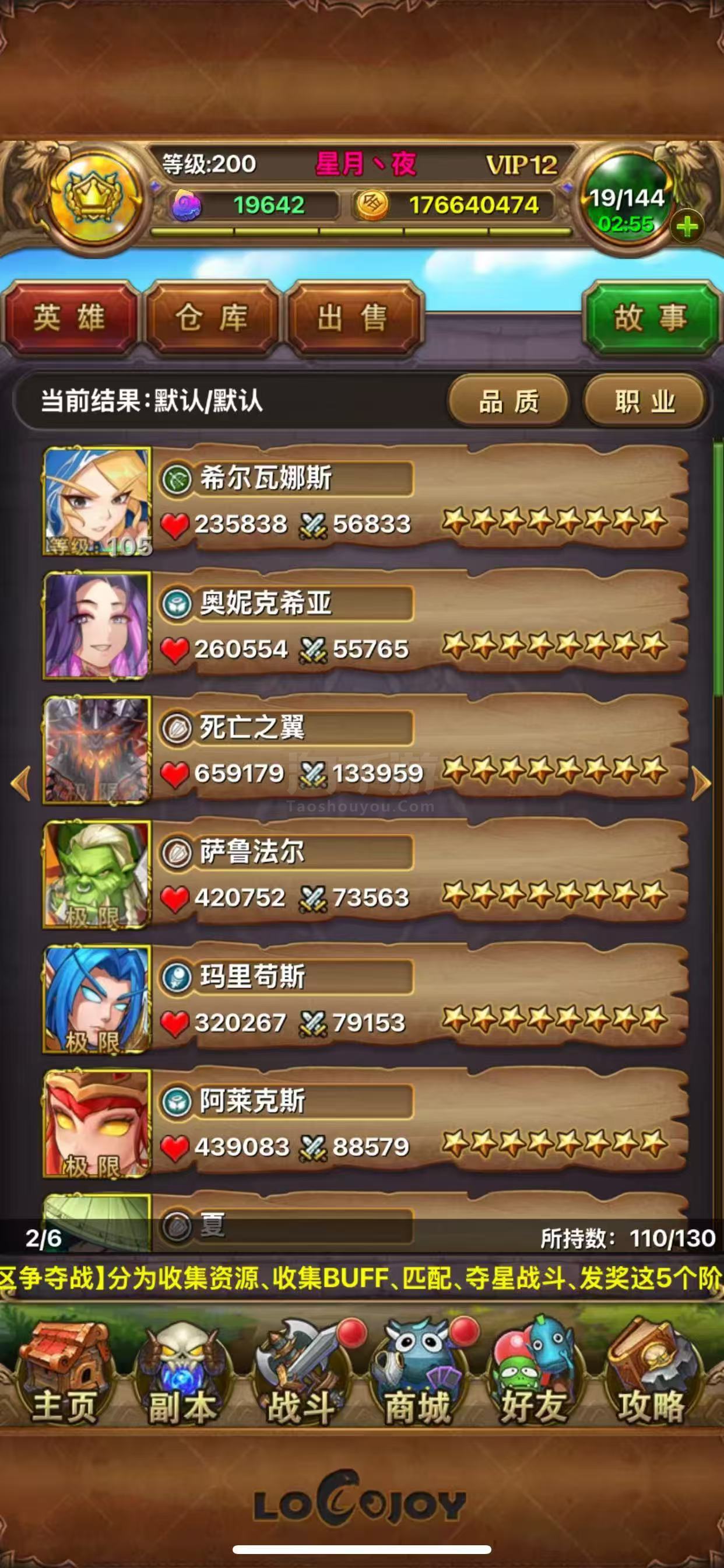Open hero 希尔瓦娜斯
The width and height of the screenshot is (724, 1568).
pos(365,501)
